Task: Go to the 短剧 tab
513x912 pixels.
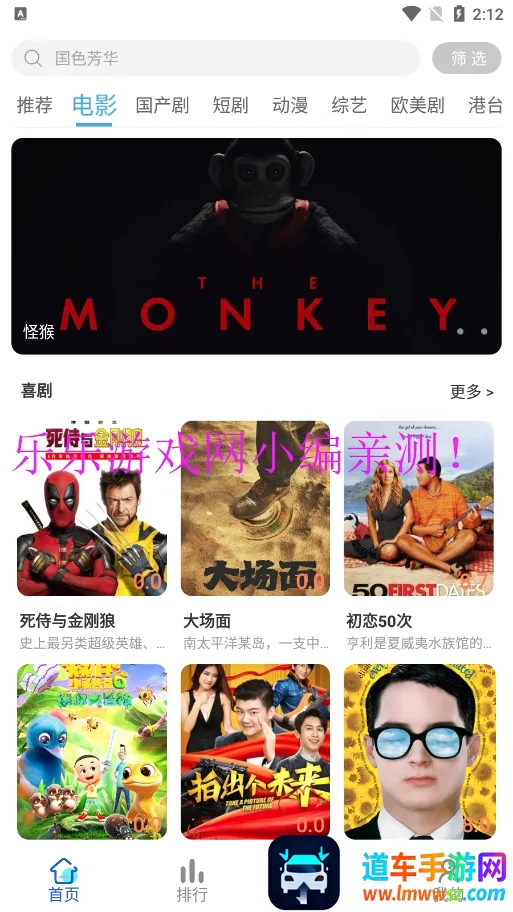Action: tap(230, 105)
